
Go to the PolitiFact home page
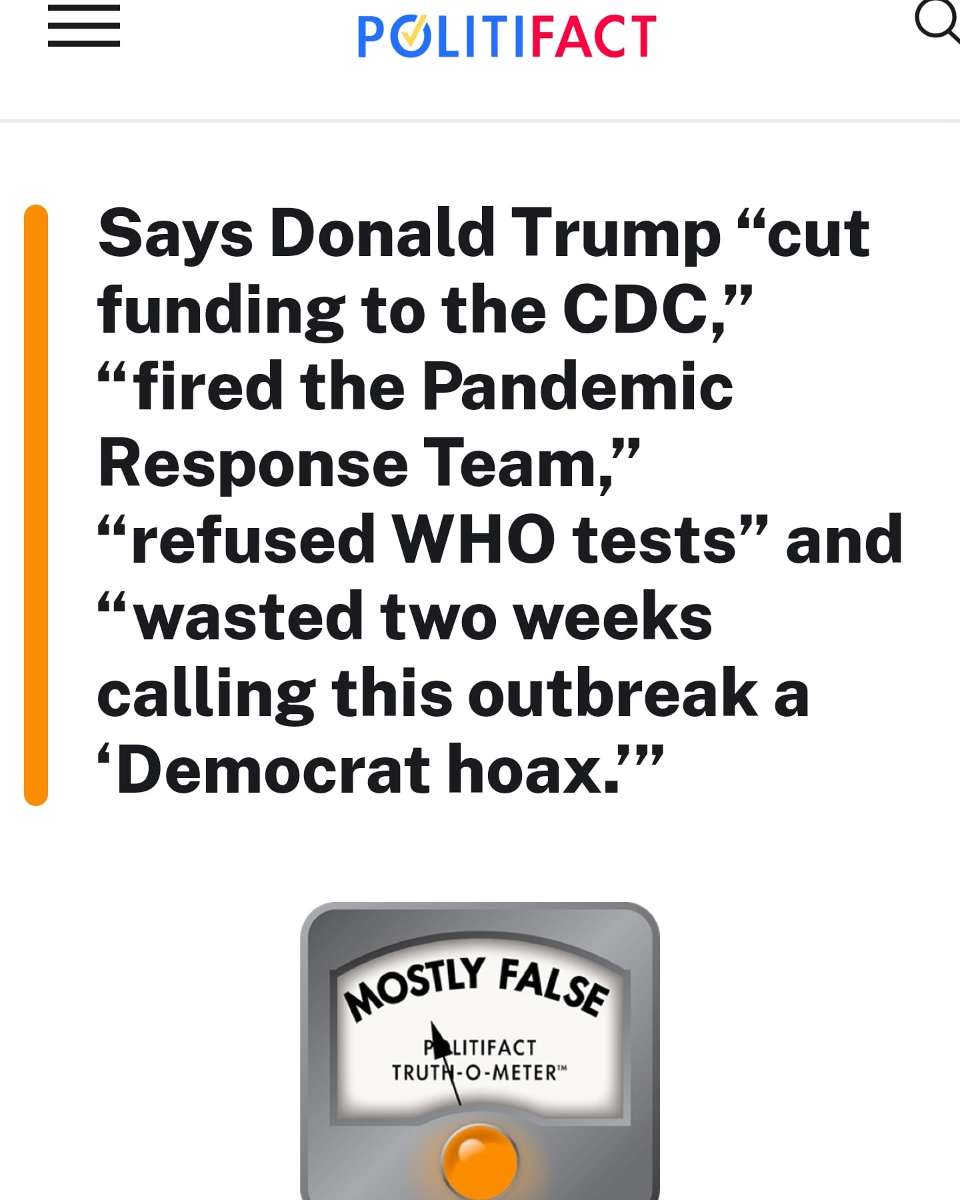click(506, 35)
